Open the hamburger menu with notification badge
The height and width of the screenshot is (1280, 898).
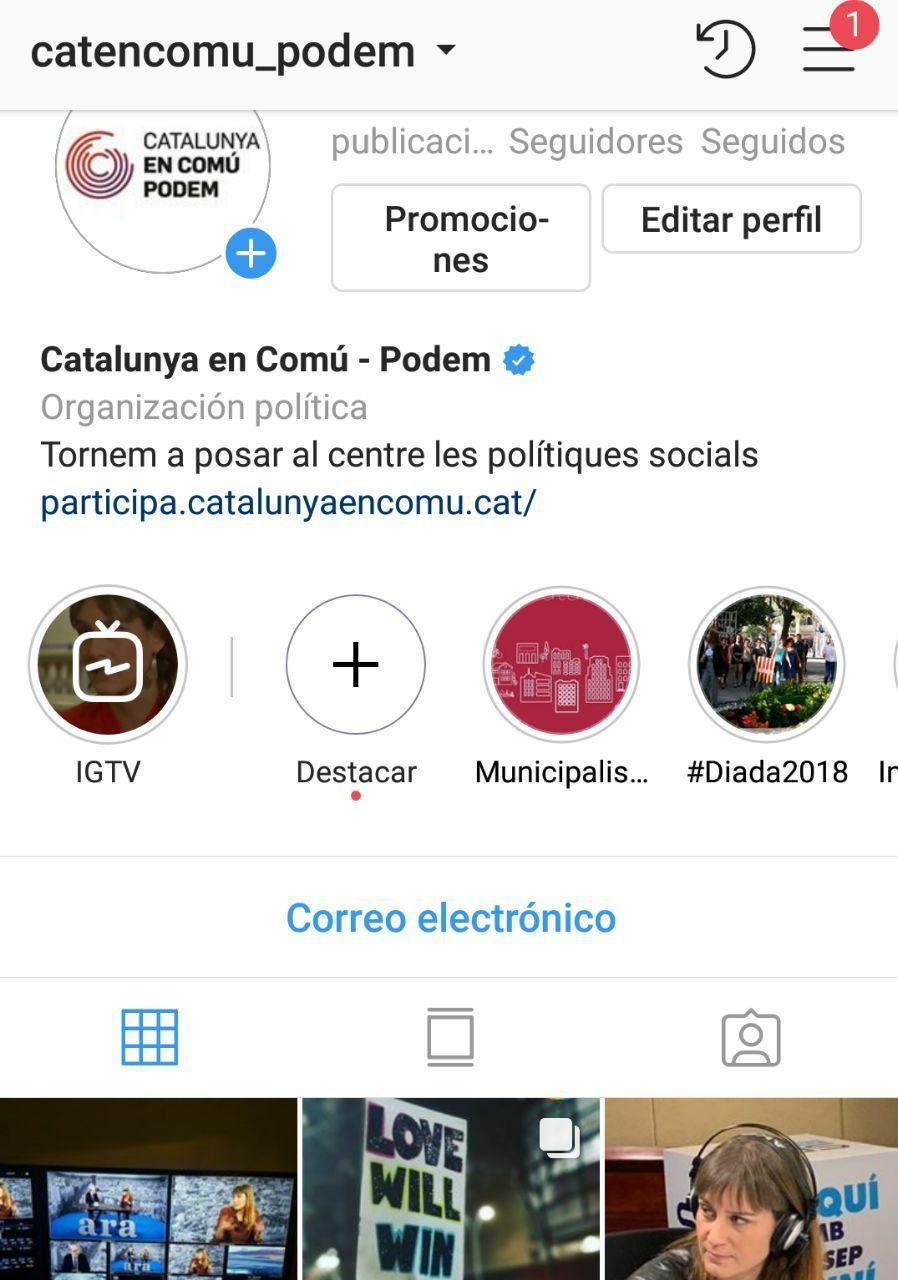(x=829, y=50)
